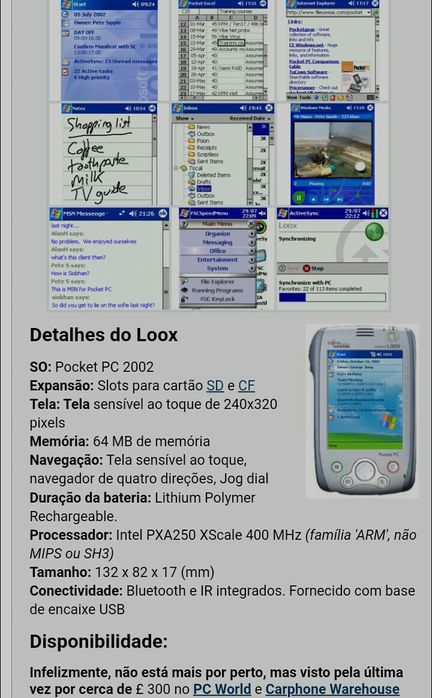
Task: Open the SD card link
Action: 215,386
